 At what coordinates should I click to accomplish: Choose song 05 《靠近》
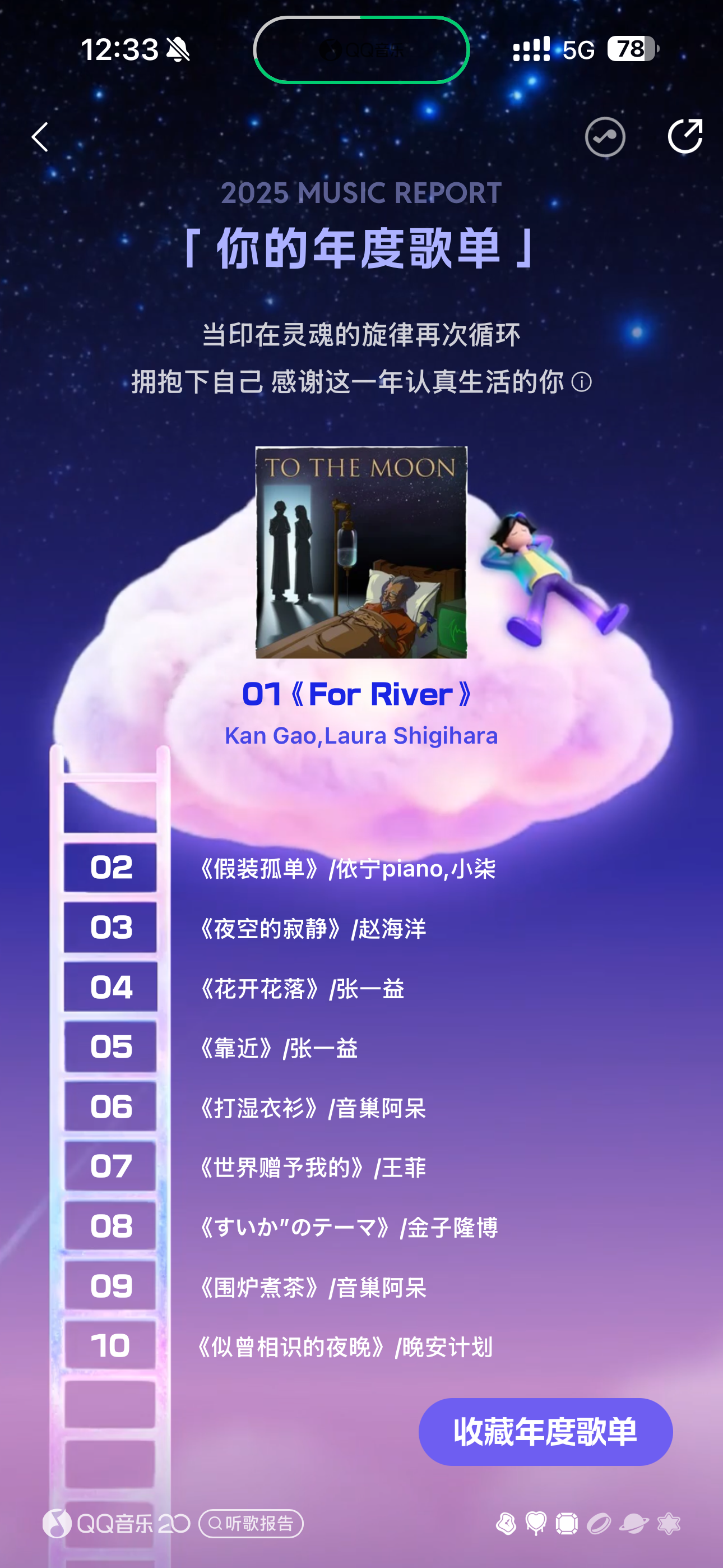tap(278, 1048)
